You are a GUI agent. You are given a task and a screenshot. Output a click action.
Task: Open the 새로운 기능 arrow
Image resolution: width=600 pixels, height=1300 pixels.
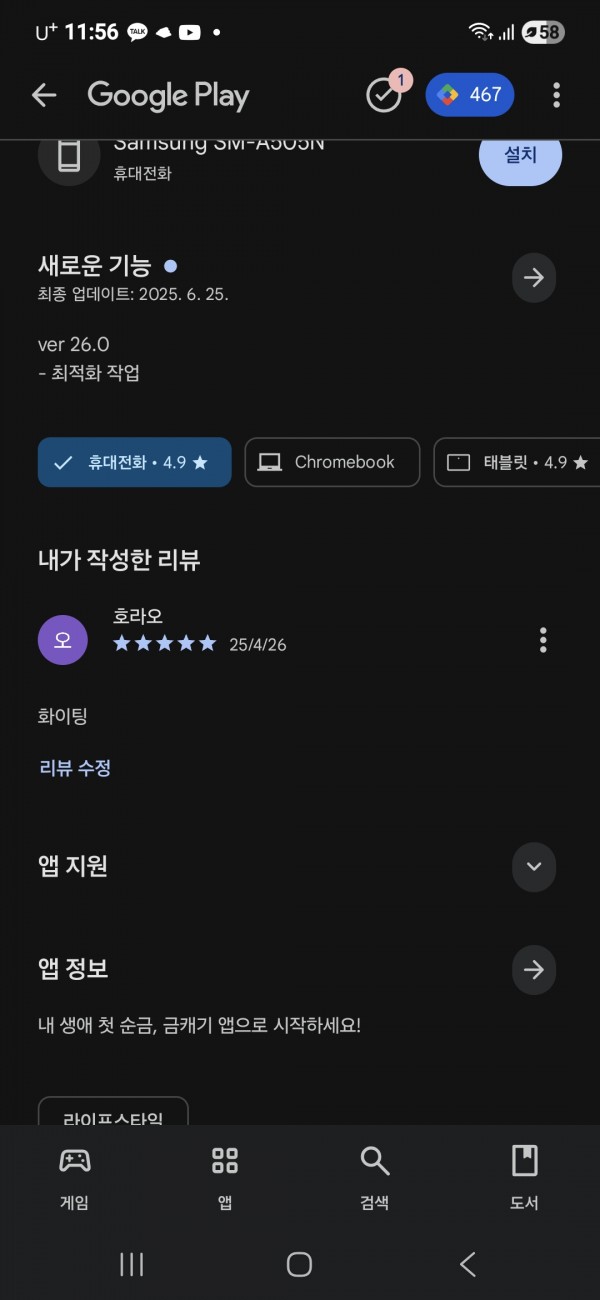click(534, 277)
